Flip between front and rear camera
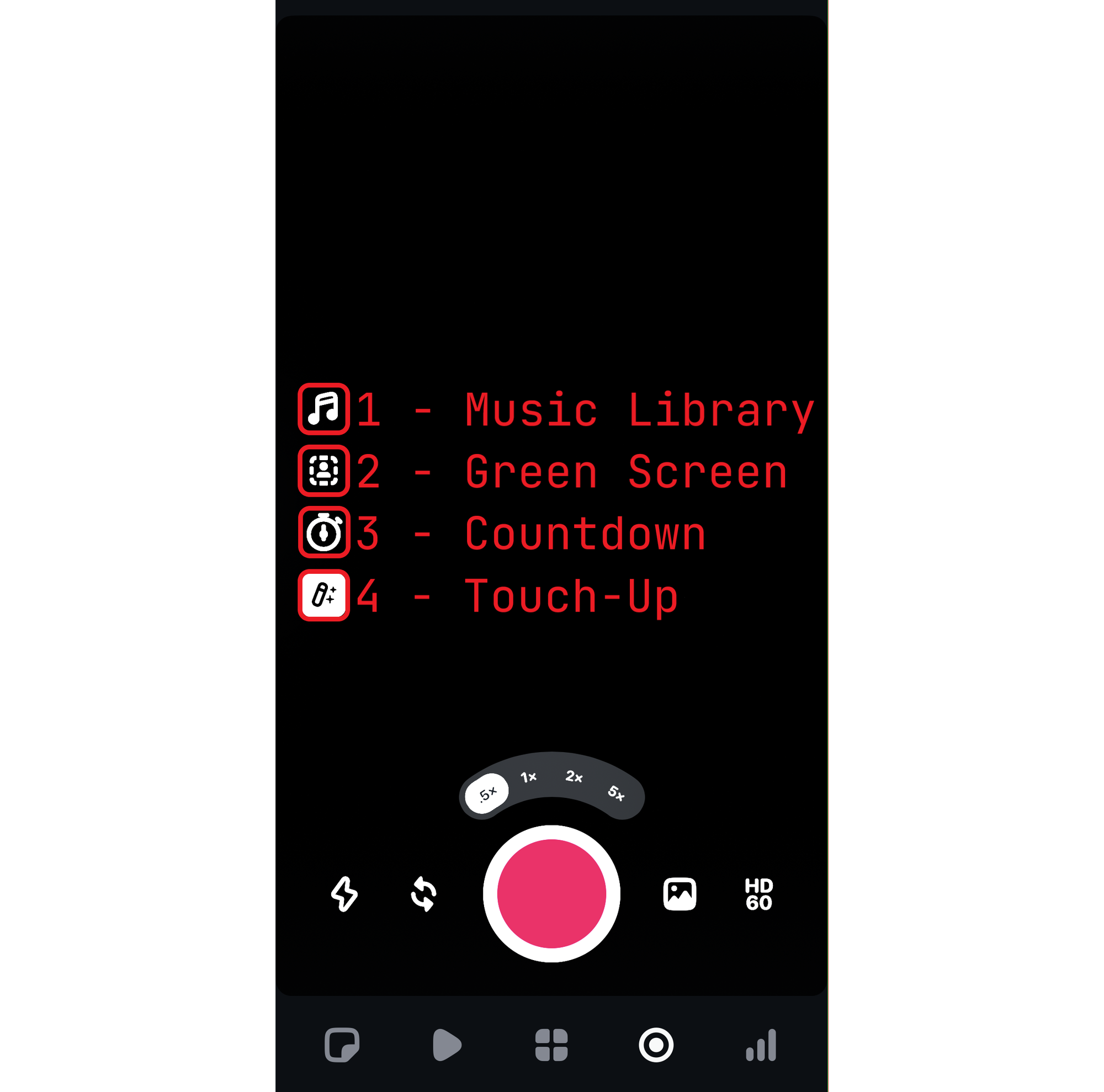 [x=423, y=894]
